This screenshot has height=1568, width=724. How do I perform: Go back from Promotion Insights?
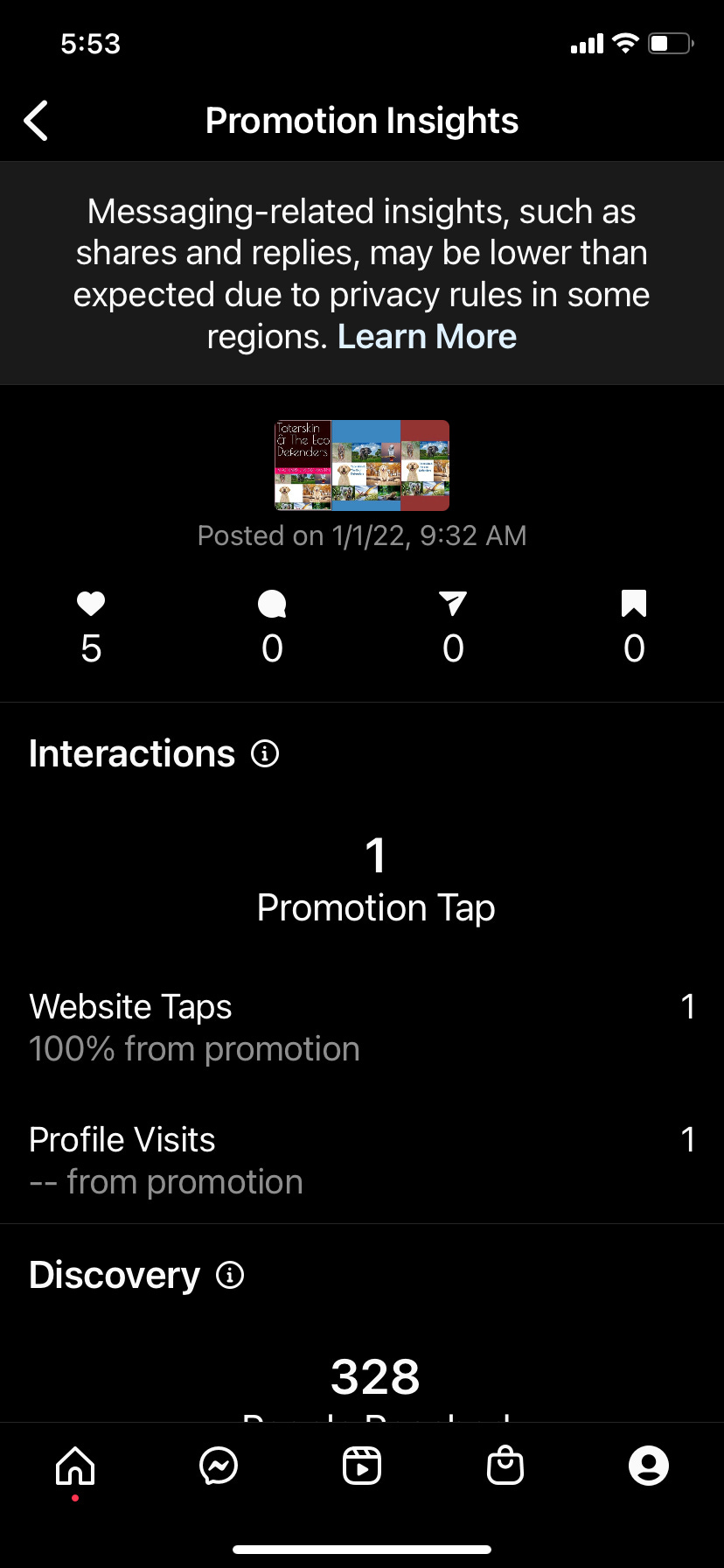click(37, 121)
